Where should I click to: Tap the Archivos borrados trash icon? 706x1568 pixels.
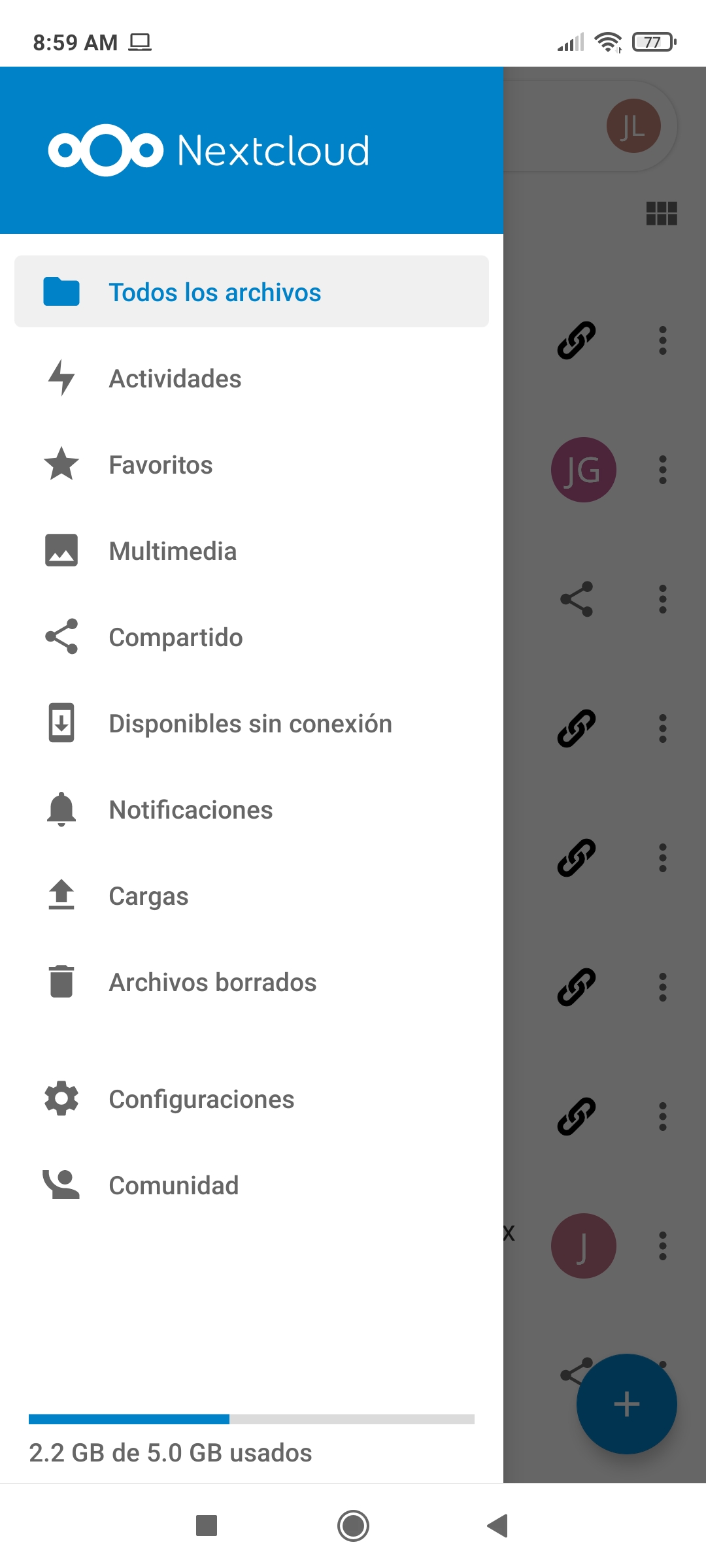(61, 981)
